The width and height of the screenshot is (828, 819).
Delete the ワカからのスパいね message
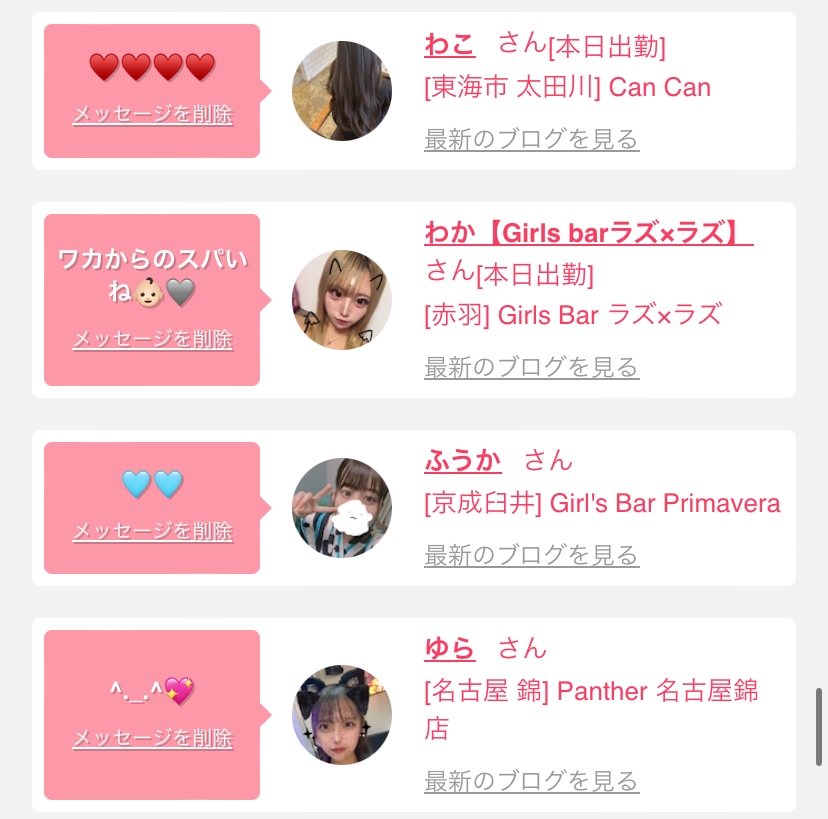pos(153,339)
